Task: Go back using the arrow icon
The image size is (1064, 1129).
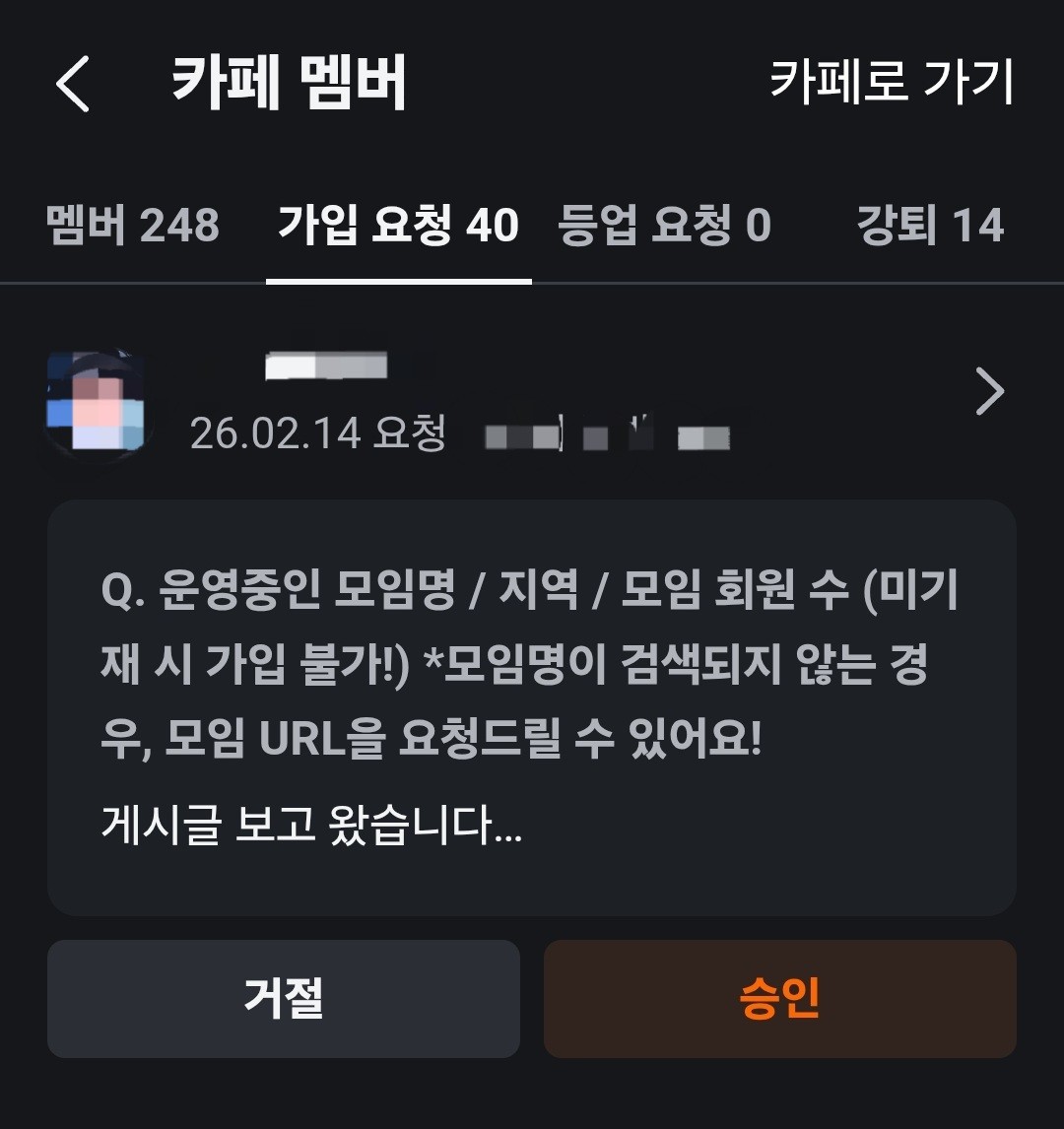Action: (x=73, y=84)
